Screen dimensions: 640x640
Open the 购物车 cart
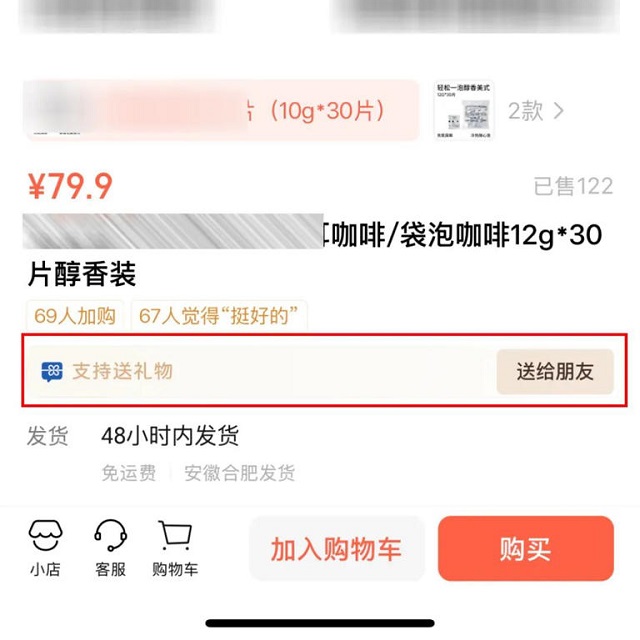175,548
